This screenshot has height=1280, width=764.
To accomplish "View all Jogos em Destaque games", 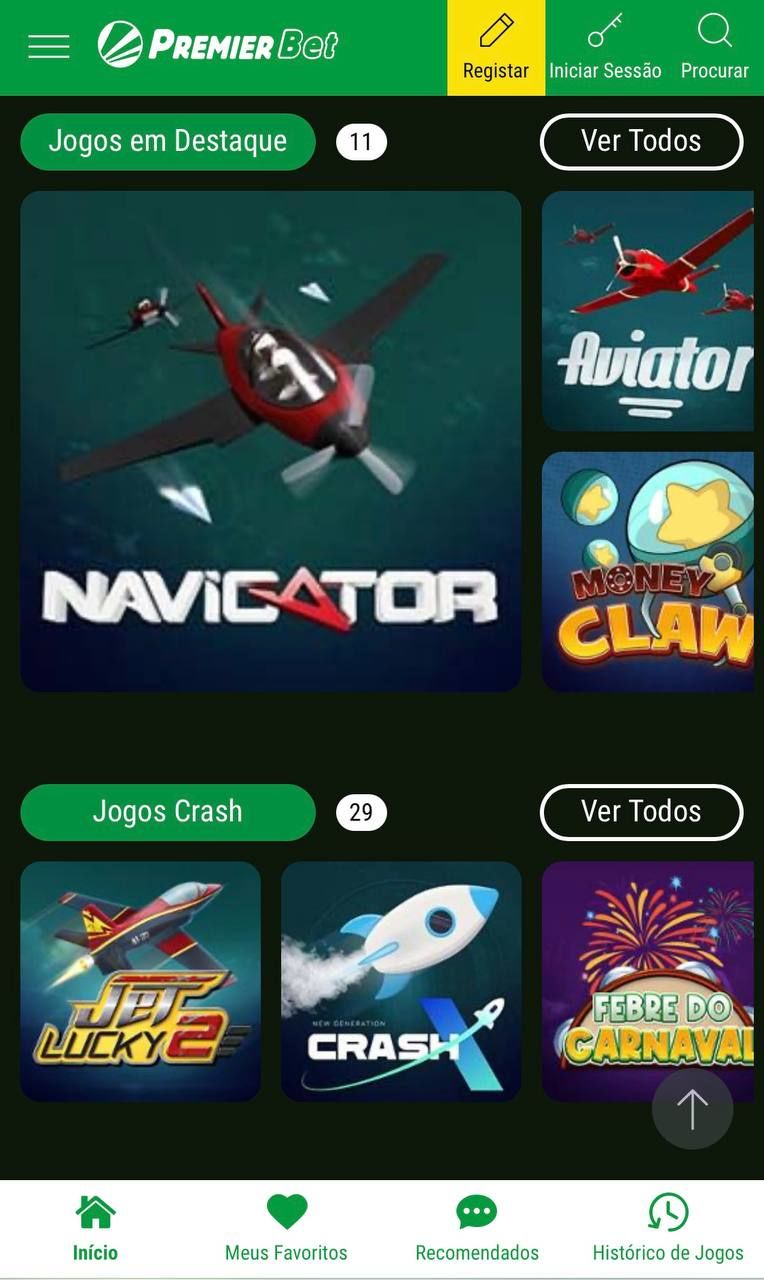I will click(641, 142).
